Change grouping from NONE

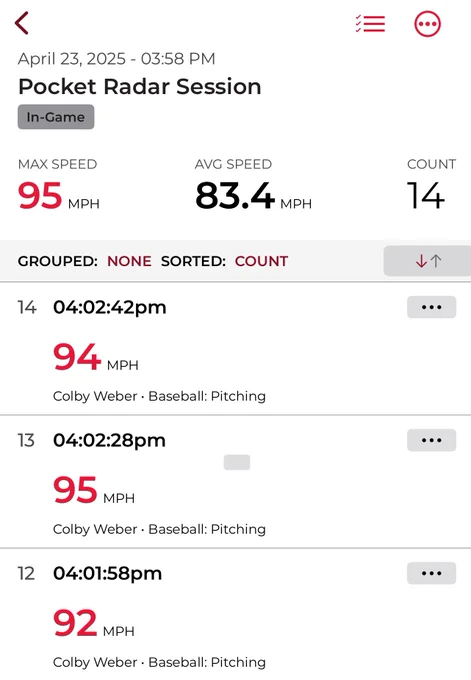click(129, 261)
